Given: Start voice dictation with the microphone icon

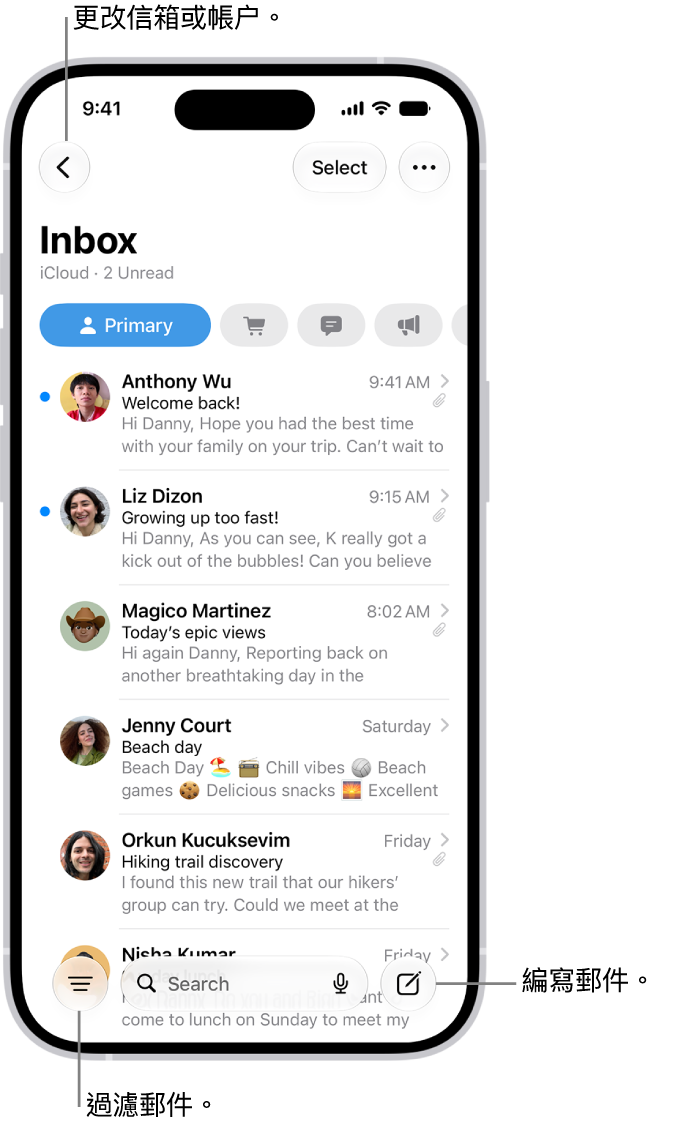Looking at the screenshot, I should [341, 983].
